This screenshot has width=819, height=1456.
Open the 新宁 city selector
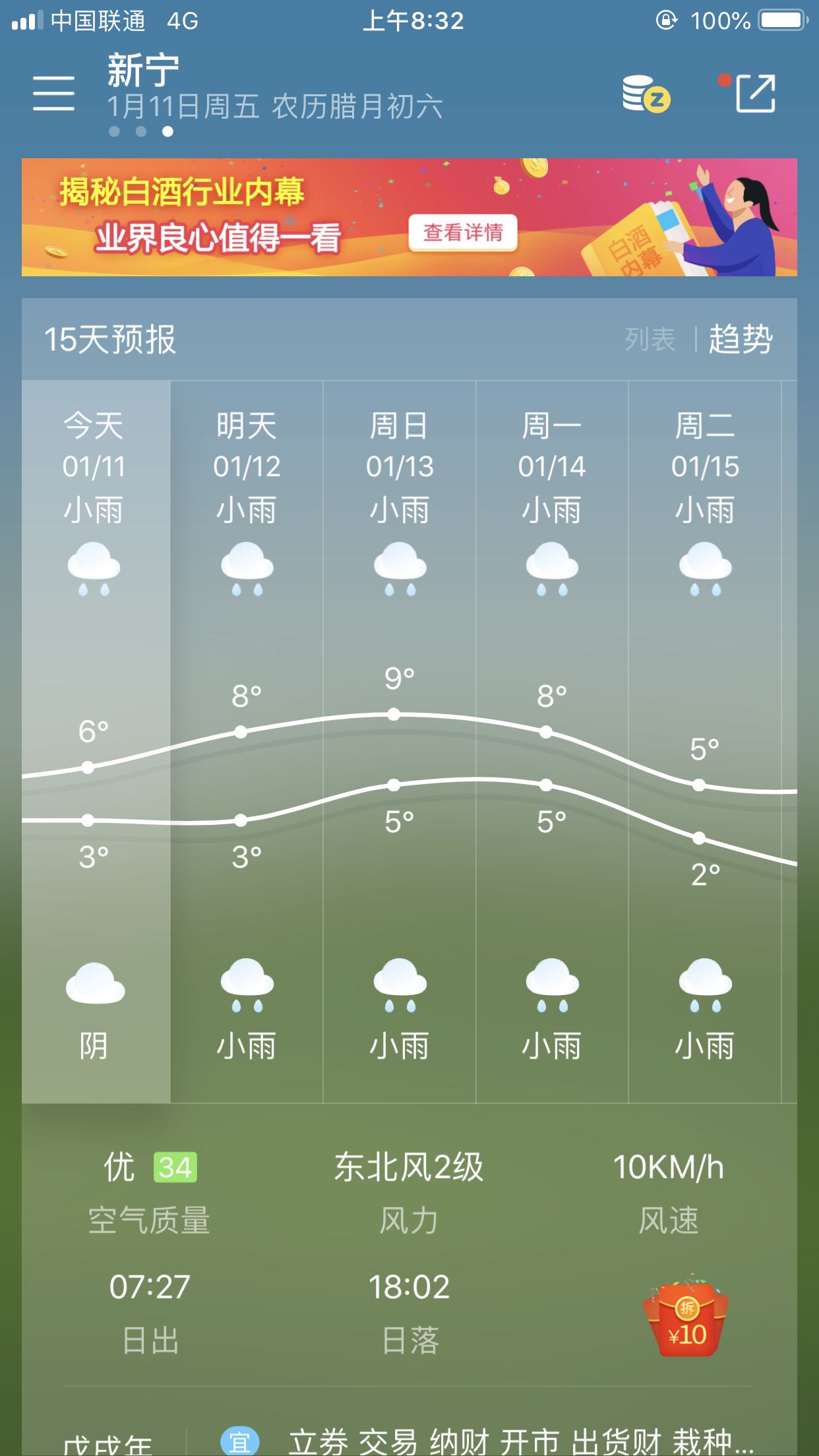(x=144, y=71)
